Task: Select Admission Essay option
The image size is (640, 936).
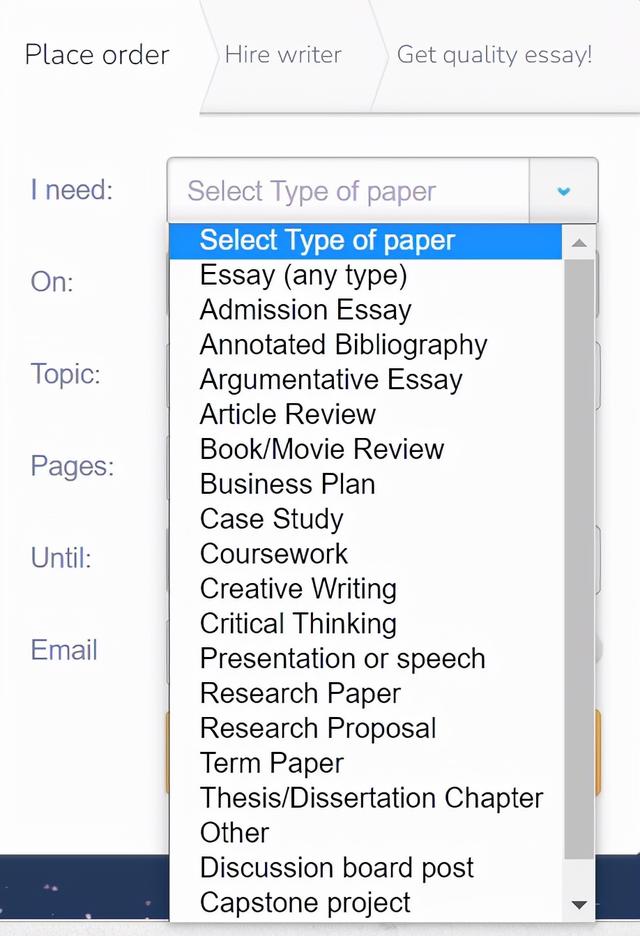Action: point(305,310)
